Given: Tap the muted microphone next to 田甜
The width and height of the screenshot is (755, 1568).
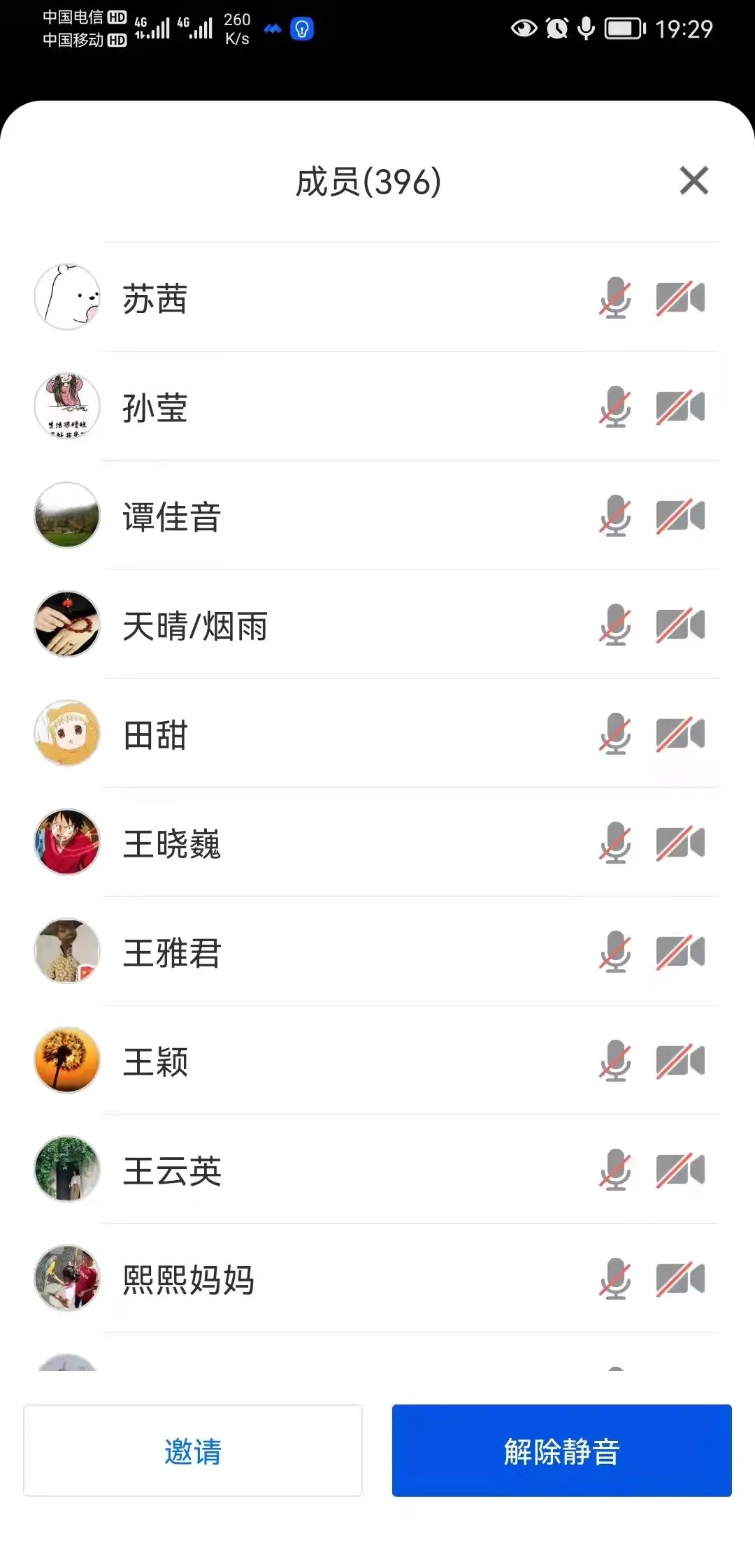Looking at the screenshot, I should pos(615,734).
